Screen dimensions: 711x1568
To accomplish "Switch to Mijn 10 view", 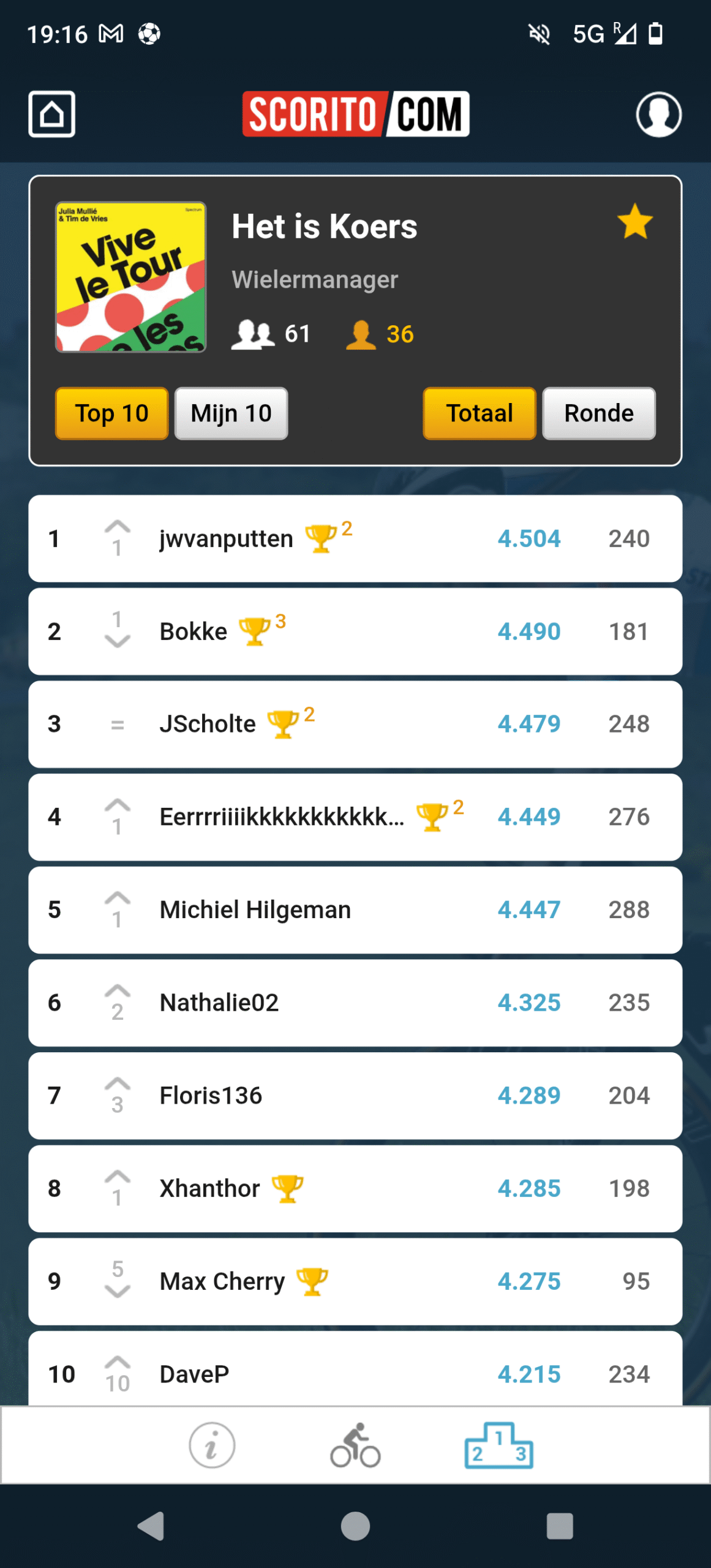I will point(231,413).
